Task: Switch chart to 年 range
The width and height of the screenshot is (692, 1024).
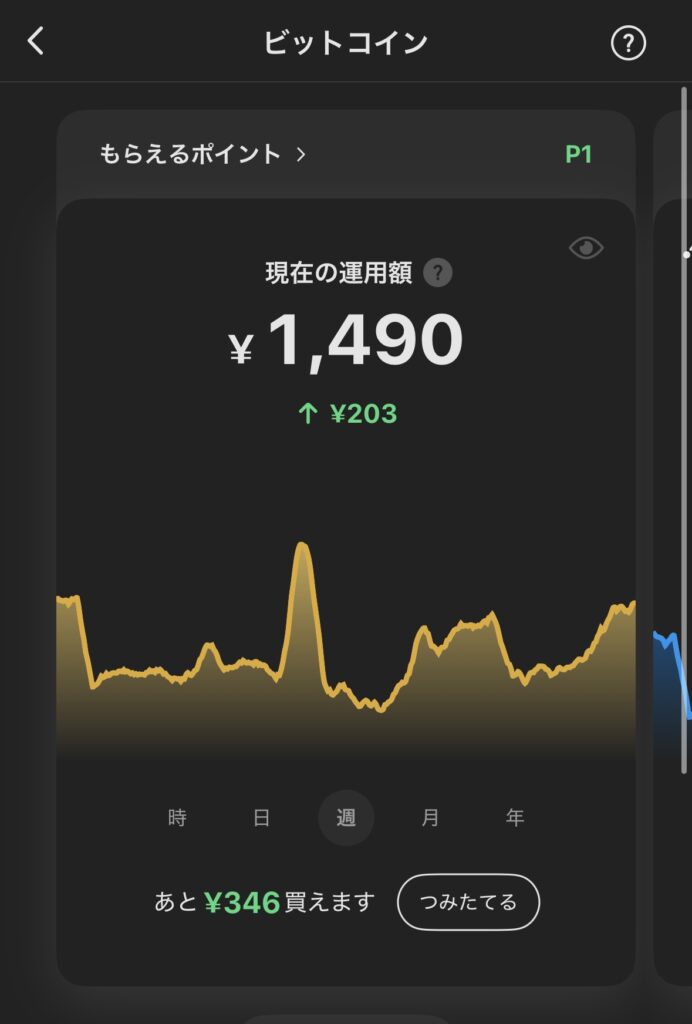Action: [x=514, y=817]
